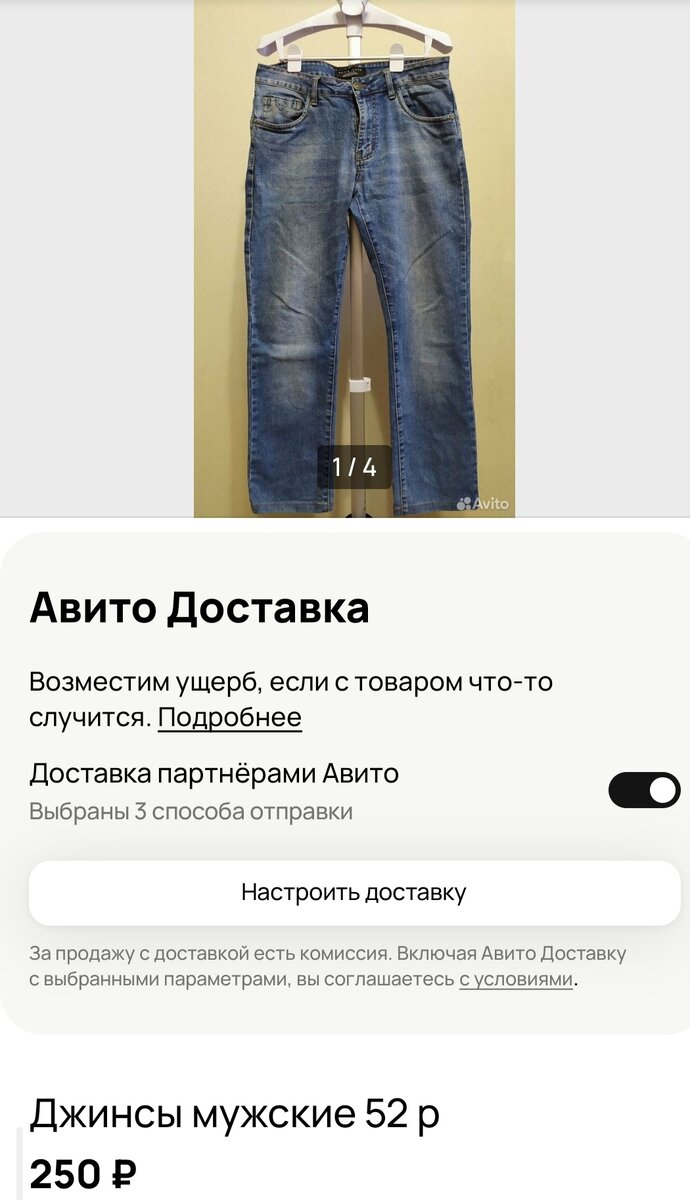Open the Подробнее link about damage compensation

click(x=230, y=717)
